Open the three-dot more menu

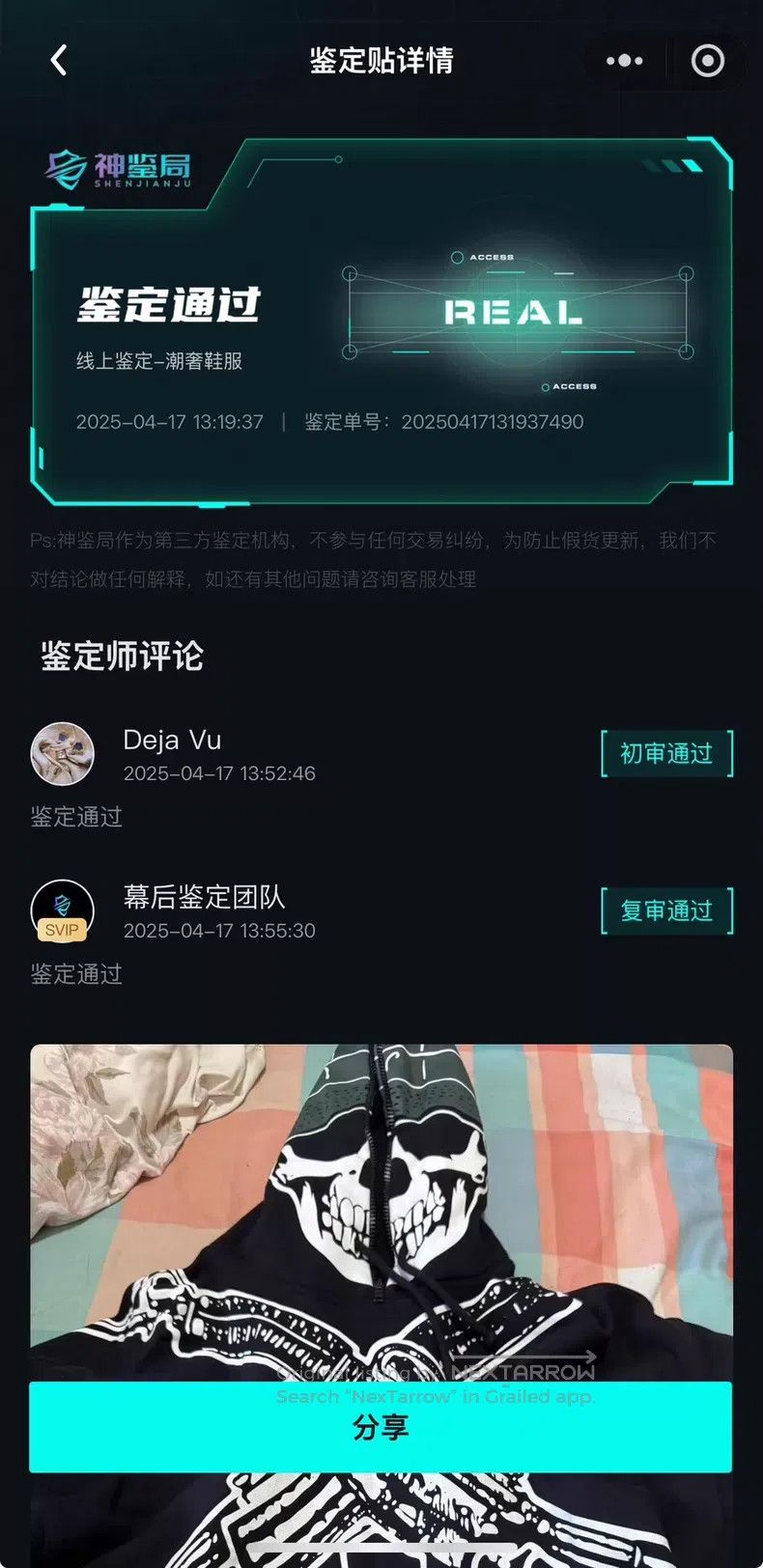(624, 61)
